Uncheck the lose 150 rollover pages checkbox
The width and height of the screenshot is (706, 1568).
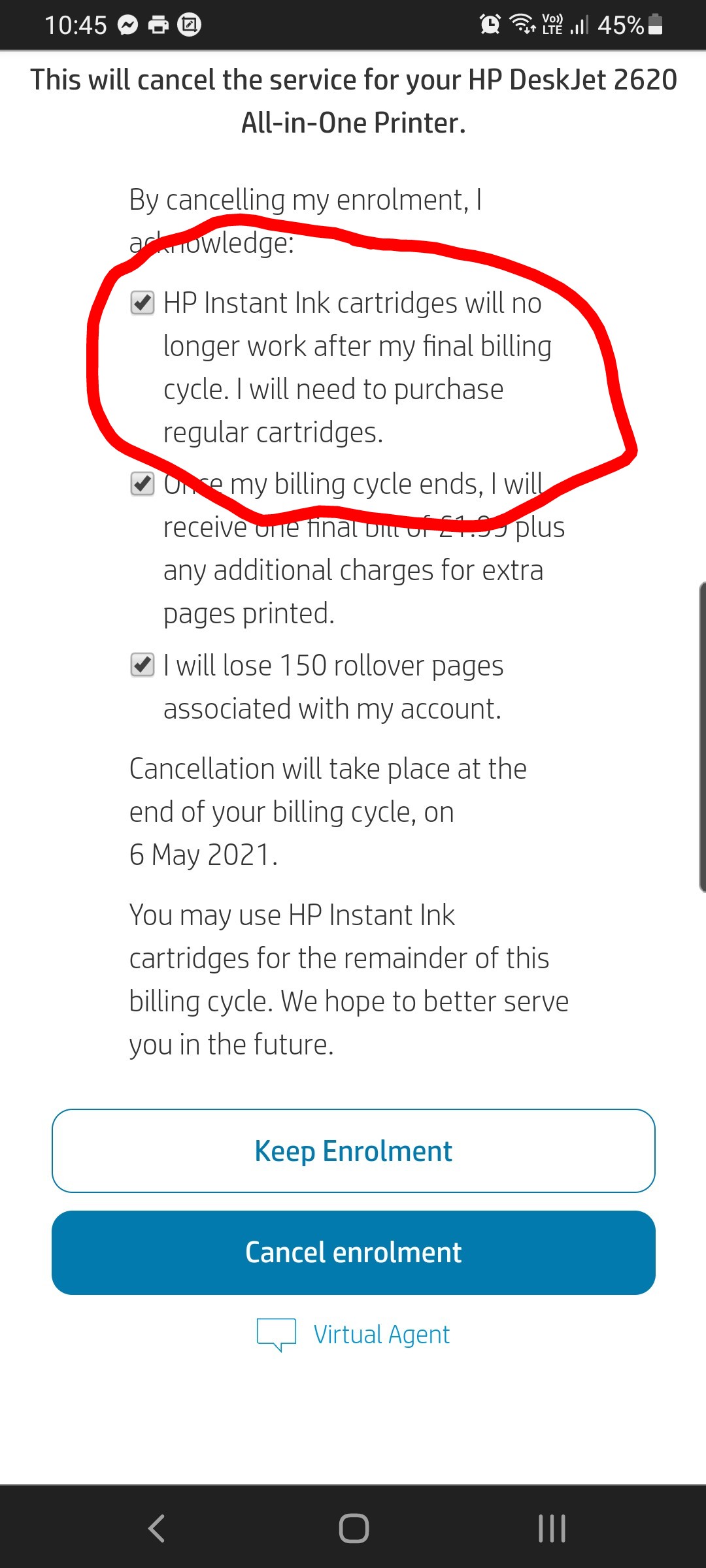click(x=143, y=665)
